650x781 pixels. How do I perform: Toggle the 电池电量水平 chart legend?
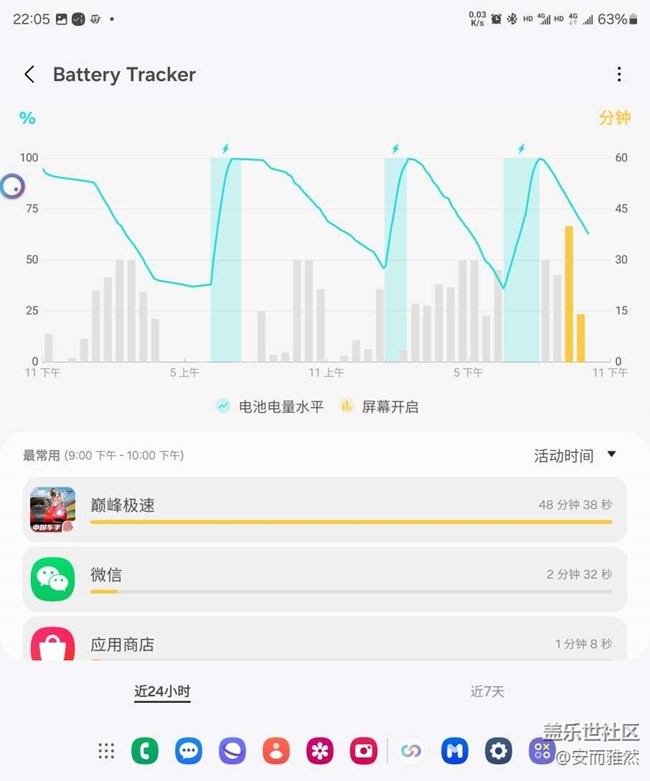point(270,407)
